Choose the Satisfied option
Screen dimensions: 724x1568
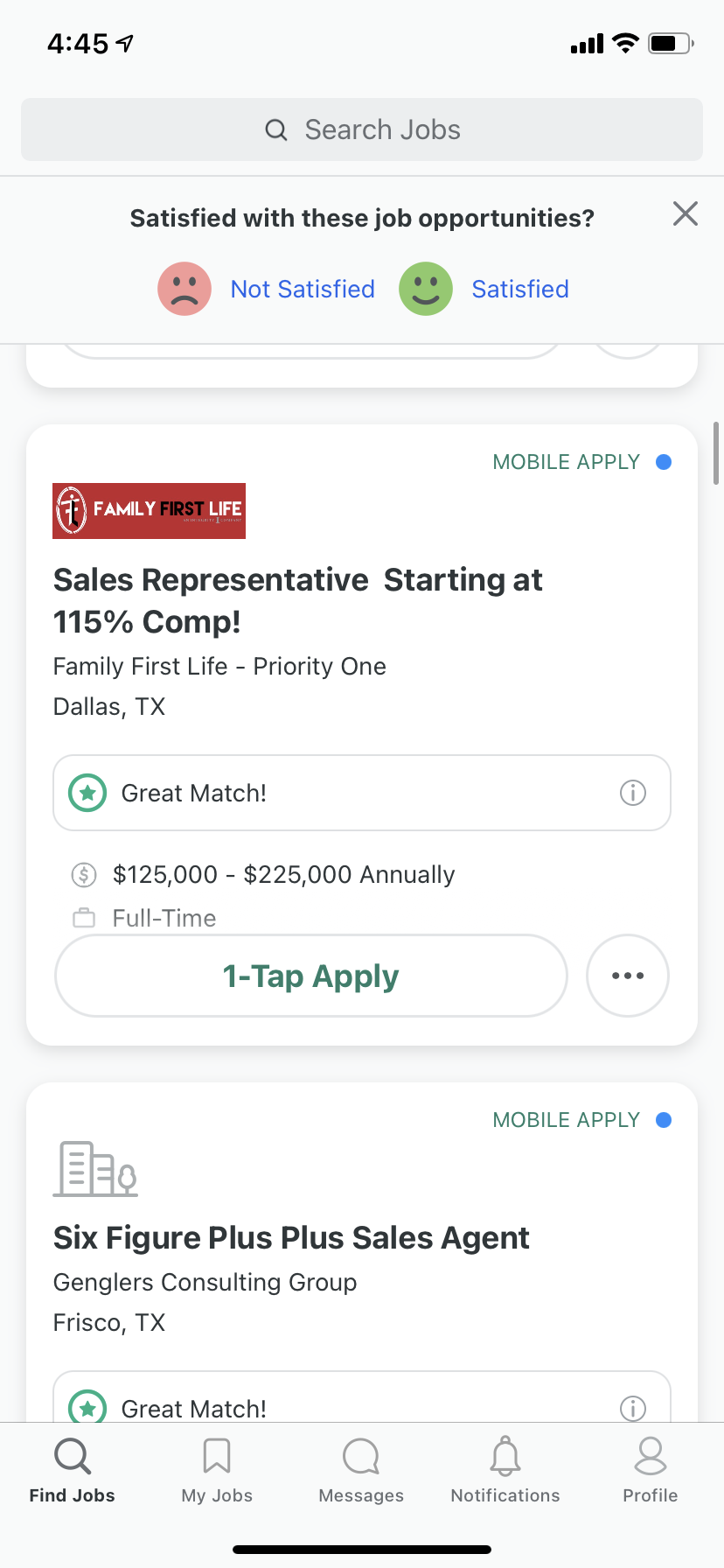[484, 289]
